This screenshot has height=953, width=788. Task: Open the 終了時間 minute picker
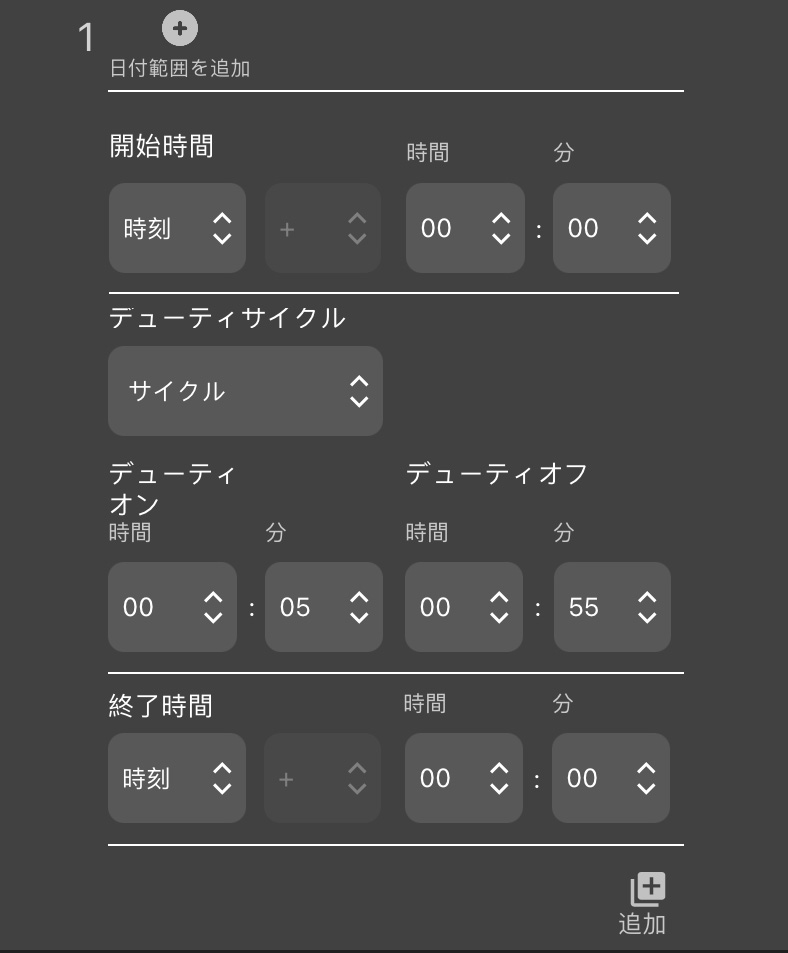610,778
